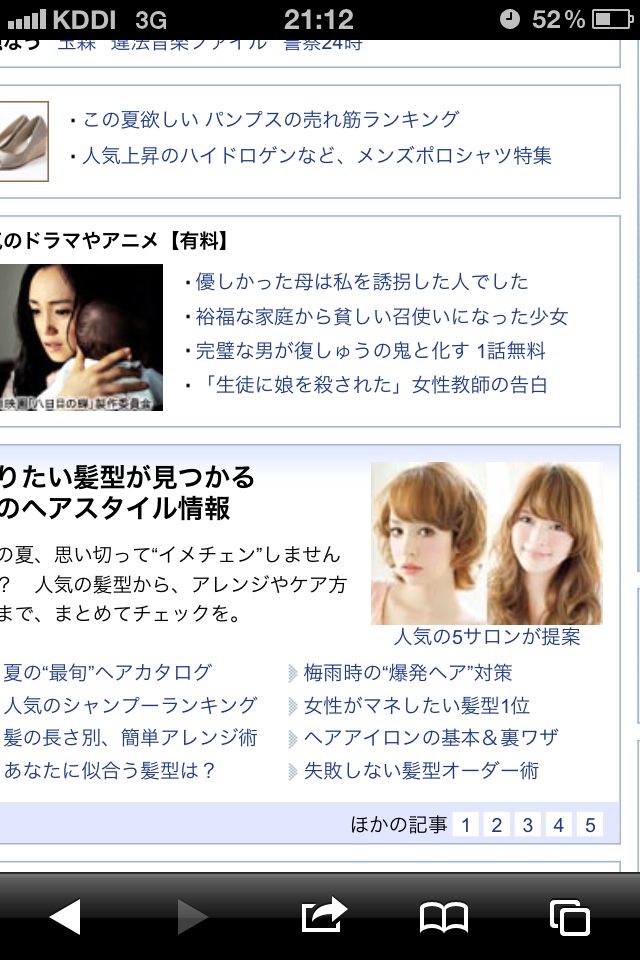Open the パンプスの売れ筋ランキング link

click(270, 120)
